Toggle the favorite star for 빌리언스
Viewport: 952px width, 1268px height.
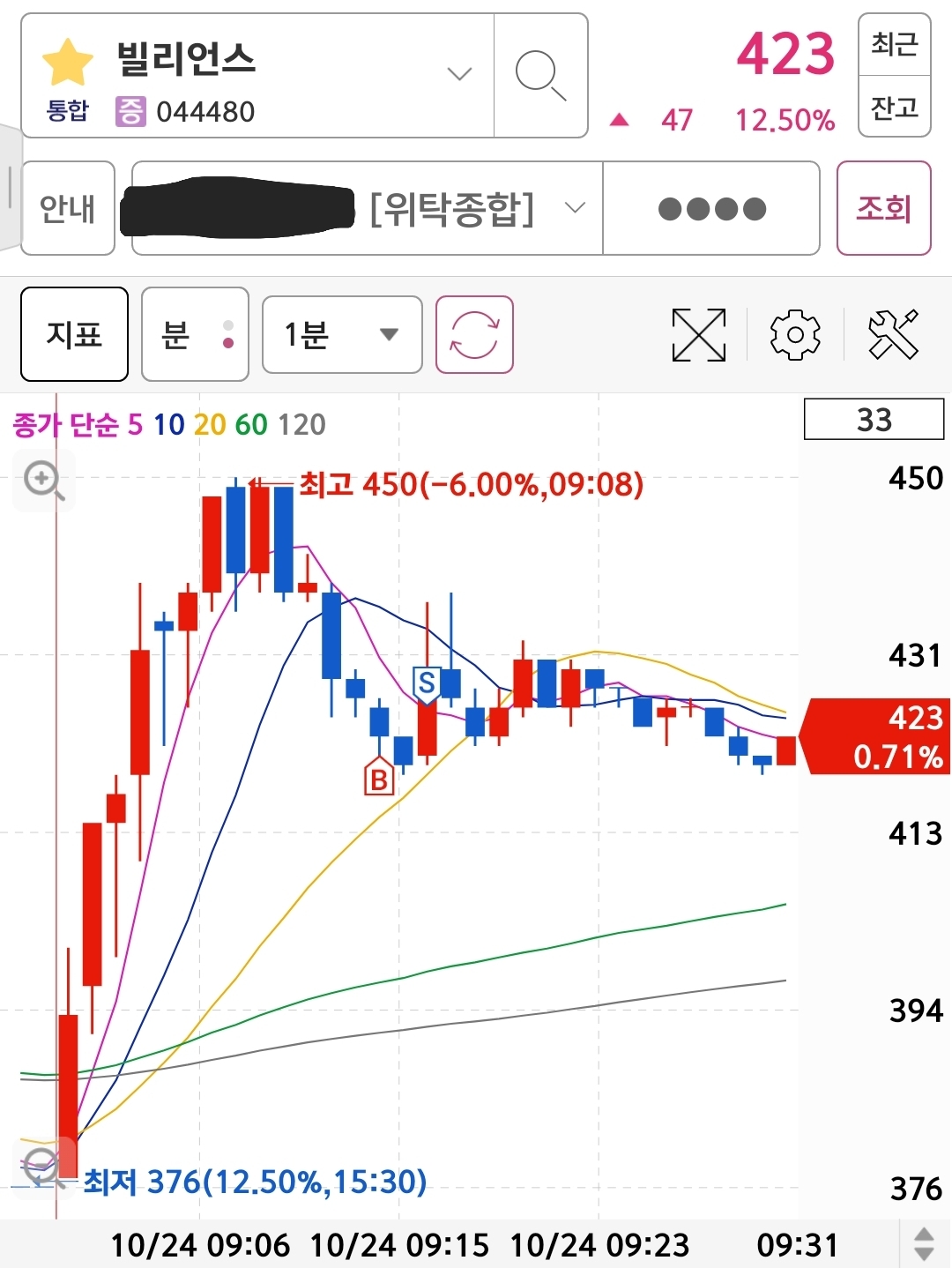[68, 62]
